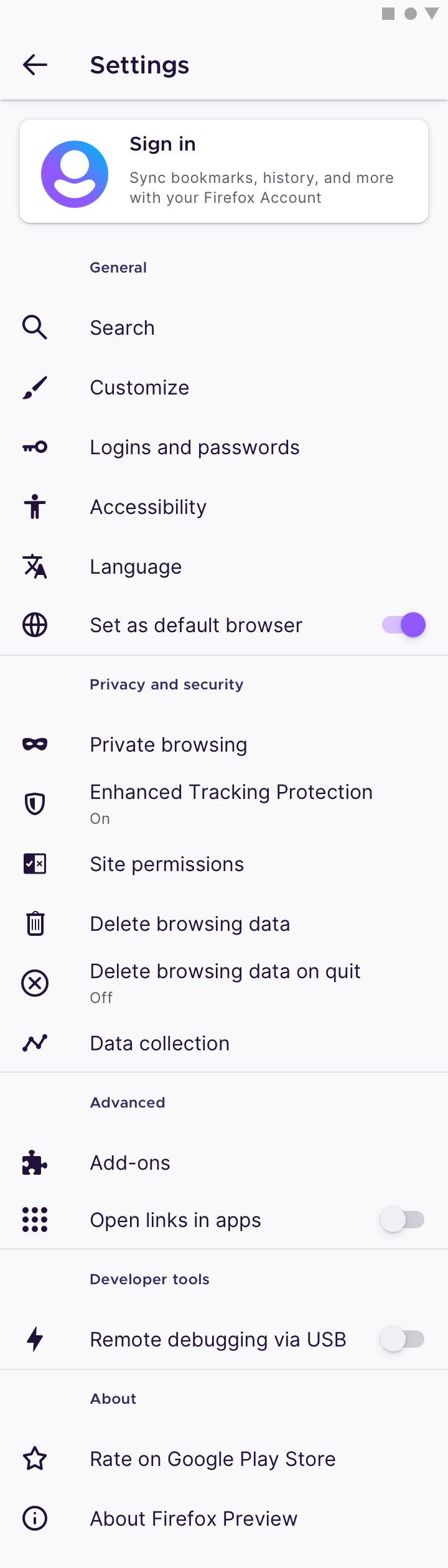Open Accessibility settings
The image size is (448, 1568).
[224, 506]
